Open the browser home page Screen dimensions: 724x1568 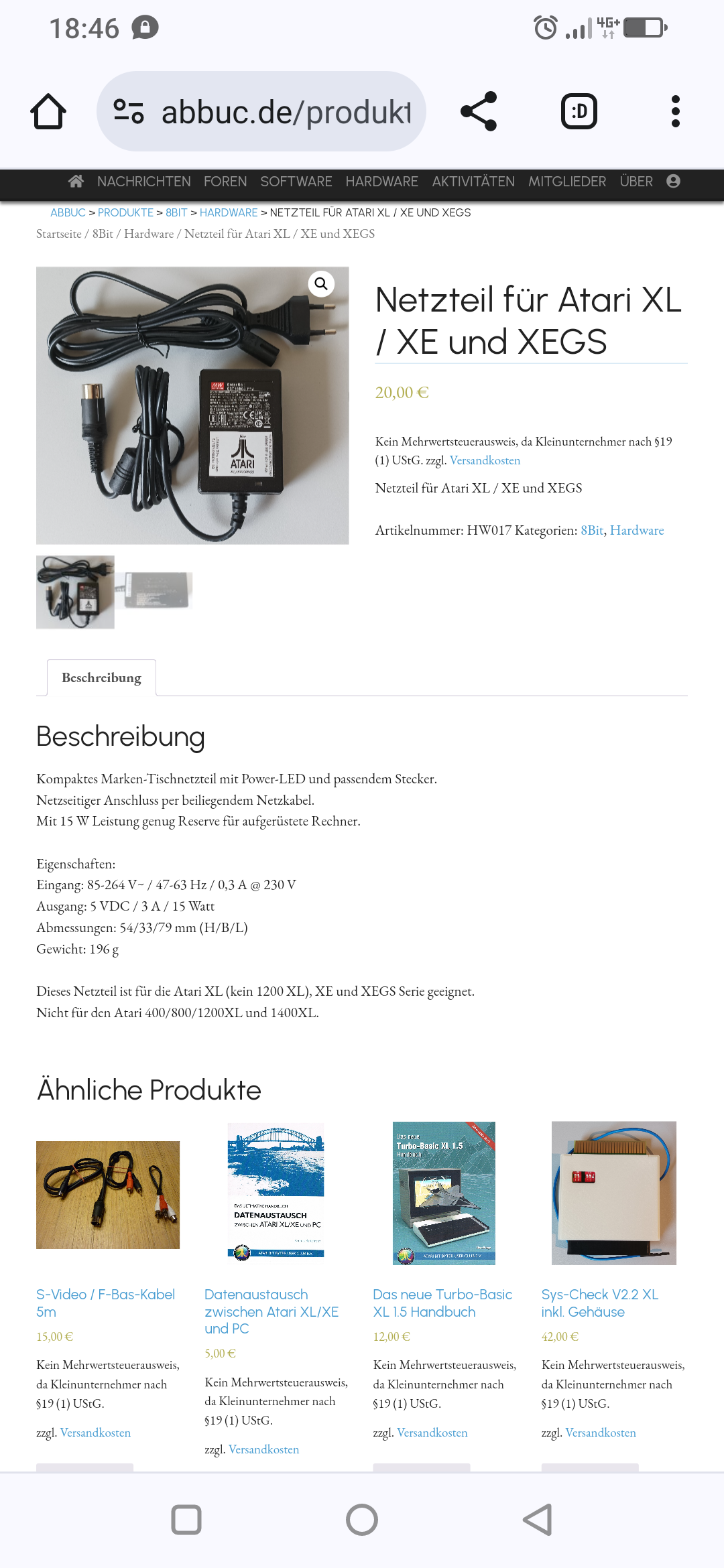point(48,111)
